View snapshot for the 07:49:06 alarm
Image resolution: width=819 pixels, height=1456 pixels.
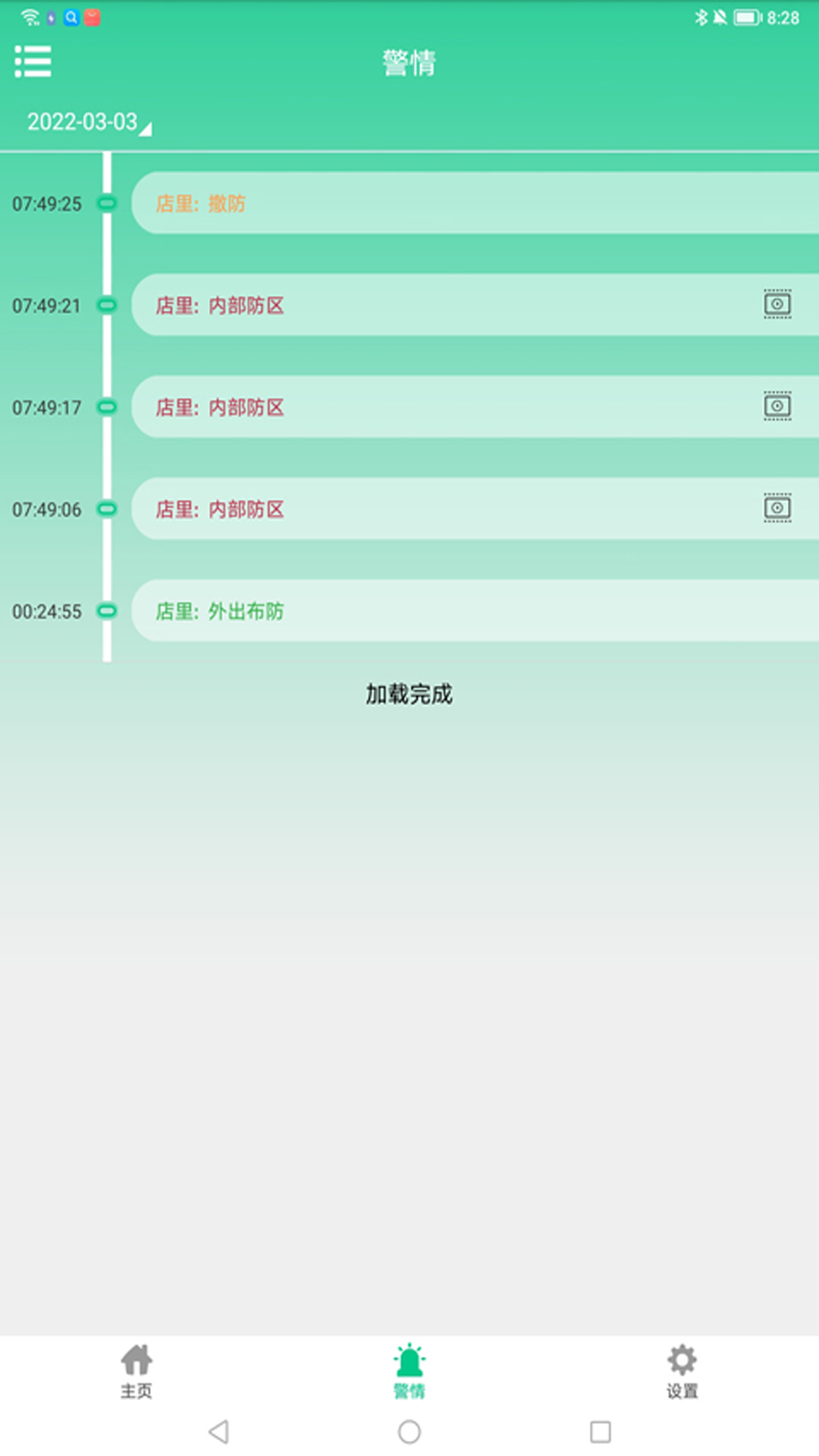click(777, 508)
